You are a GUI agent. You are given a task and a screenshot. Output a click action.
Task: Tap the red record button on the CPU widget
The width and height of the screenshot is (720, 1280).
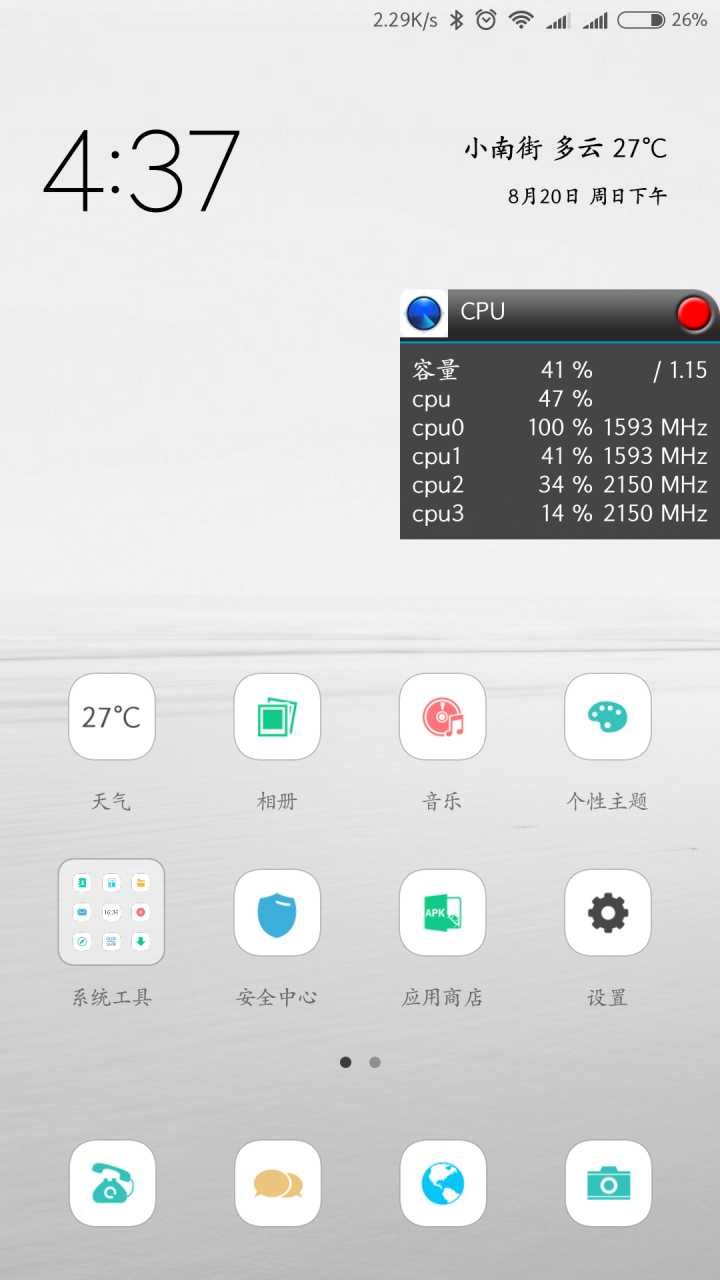[x=694, y=313]
